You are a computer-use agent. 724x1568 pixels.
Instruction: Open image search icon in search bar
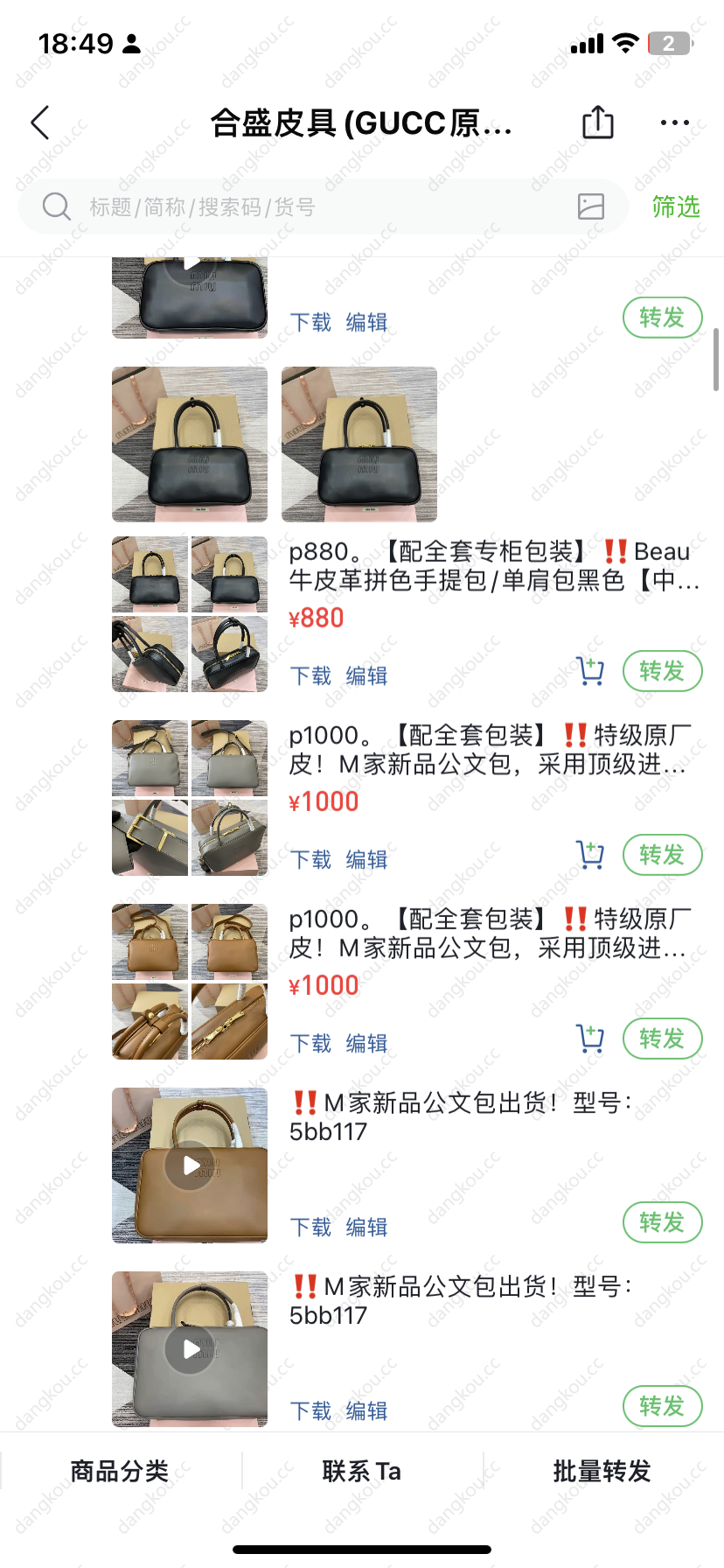click(591, 206)
